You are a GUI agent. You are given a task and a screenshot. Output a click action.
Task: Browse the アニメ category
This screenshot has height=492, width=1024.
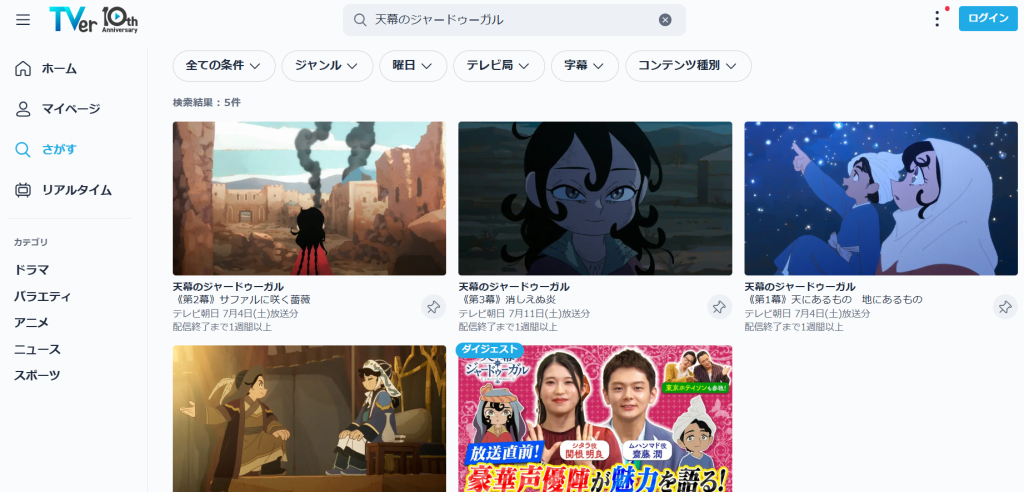click(x=31, y=323)
